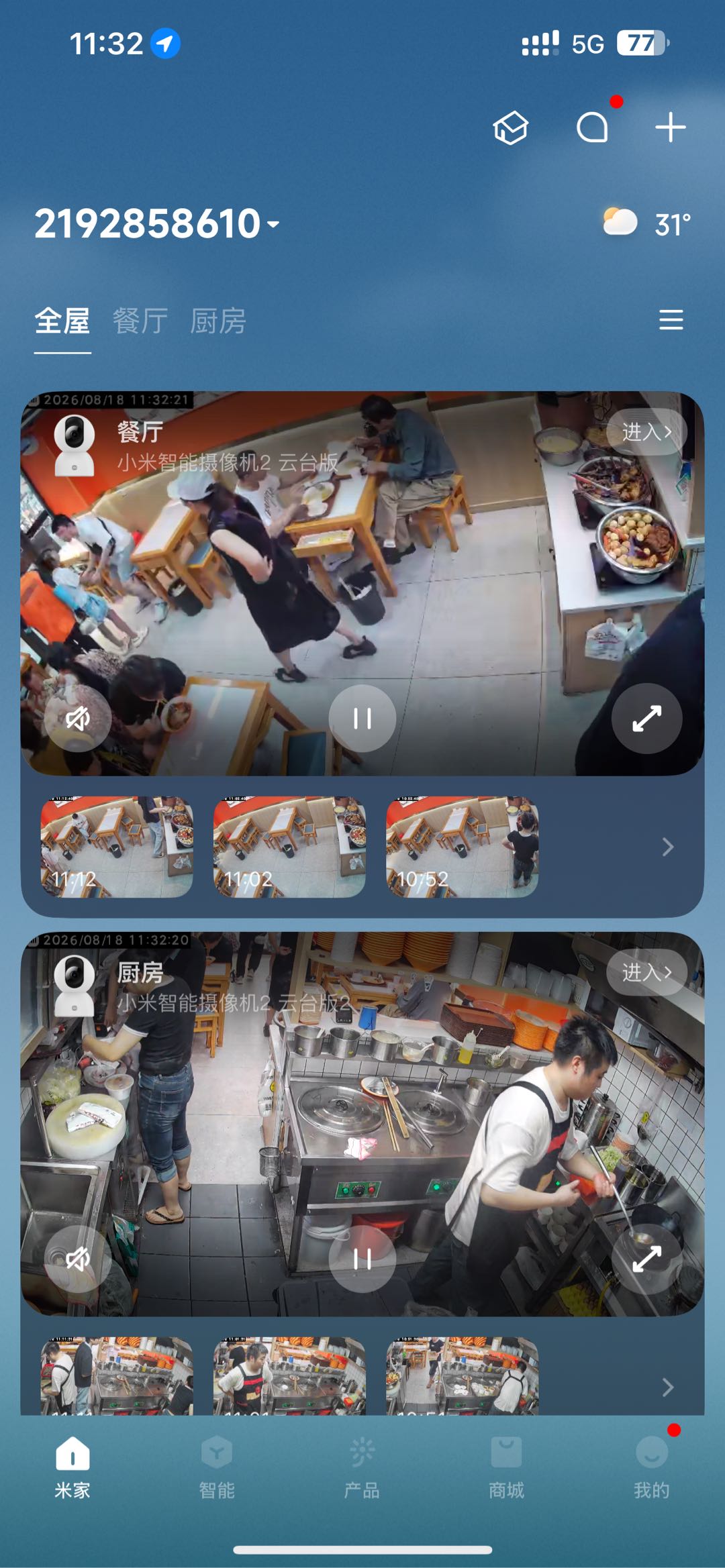Image resolution: width=725 pixels, height=1568 pixels.
Task: Open the messages icon with red dot
Action: 593,127
